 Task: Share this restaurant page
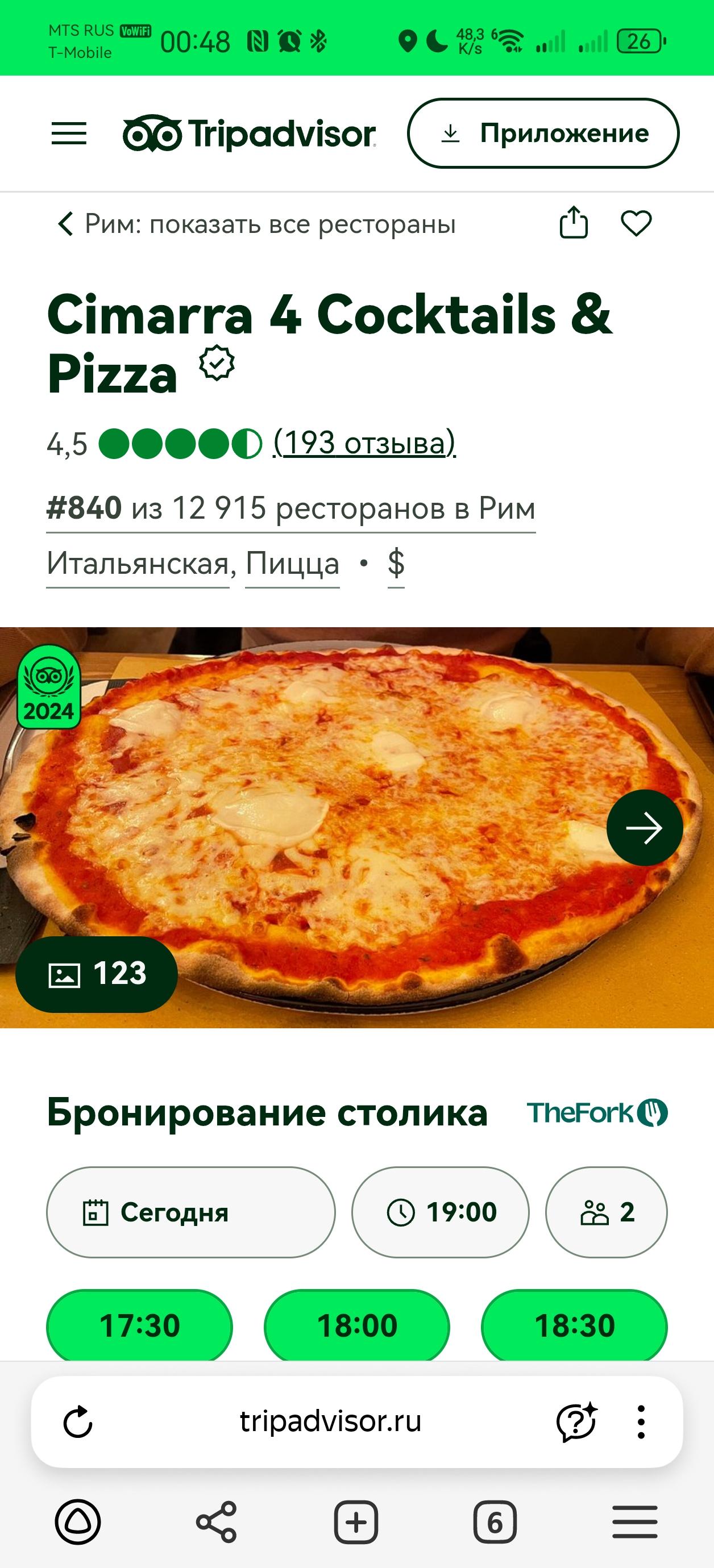click(x=573, y=223)
